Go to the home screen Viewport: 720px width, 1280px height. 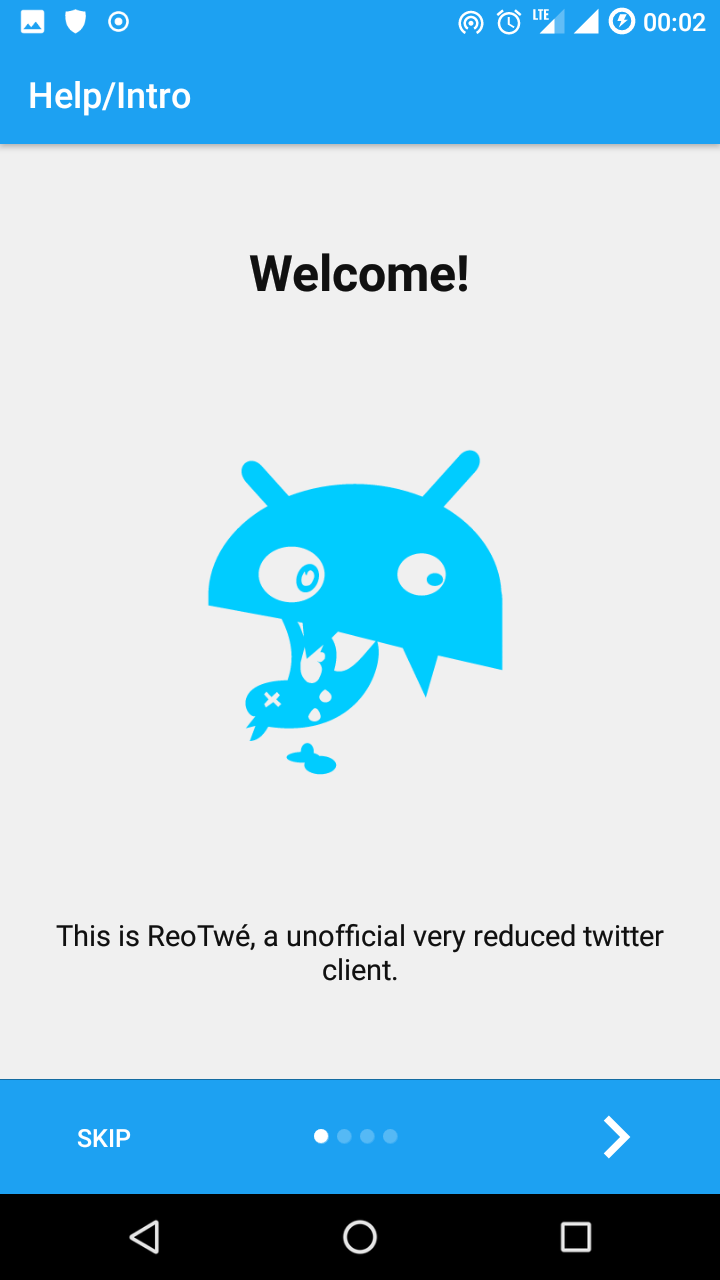point(360,1237)
